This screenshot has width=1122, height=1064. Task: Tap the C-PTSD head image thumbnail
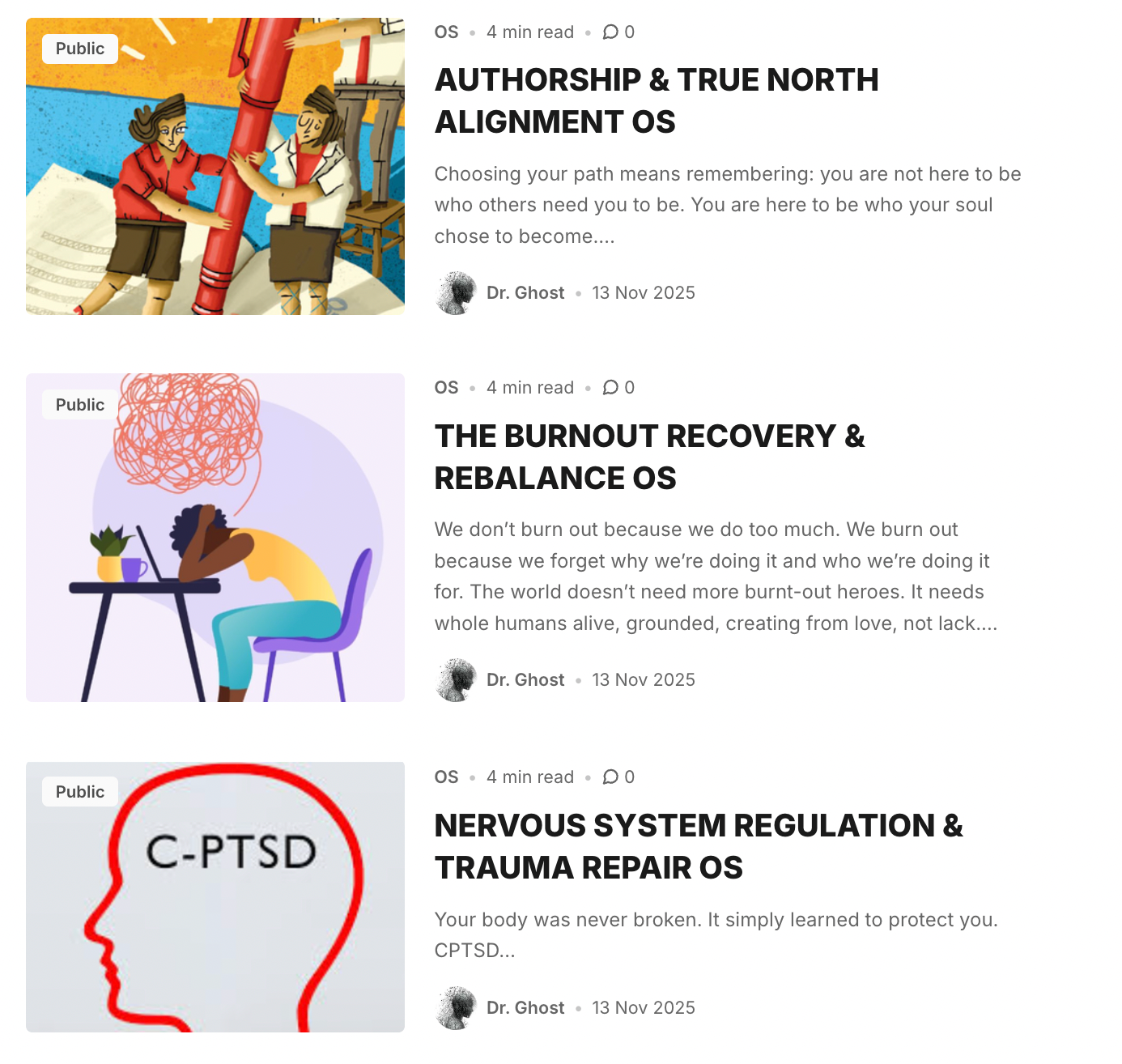(215, 896)
